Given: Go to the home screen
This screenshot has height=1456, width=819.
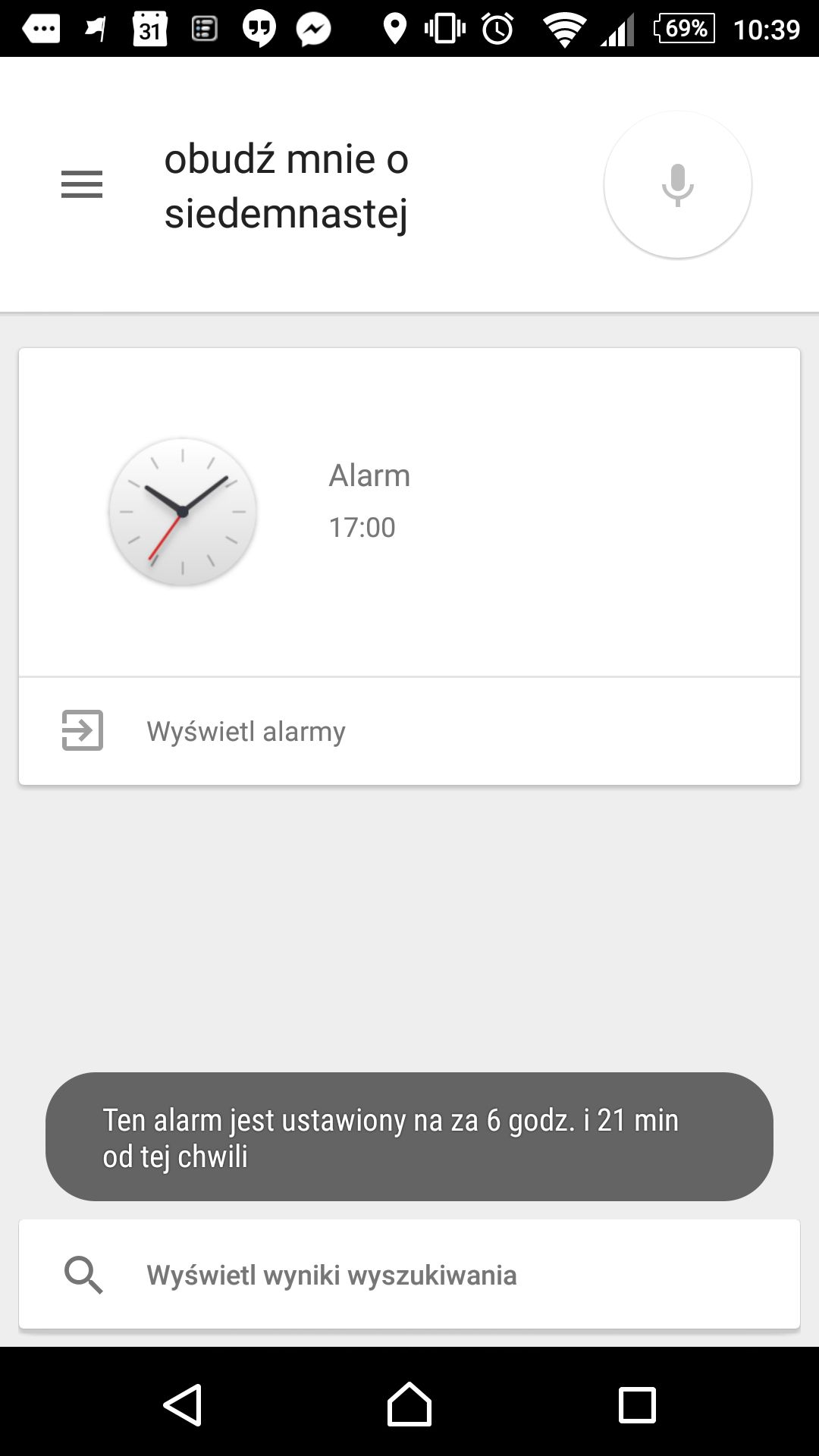Looking at the screenshot, I should (409, 1404).
